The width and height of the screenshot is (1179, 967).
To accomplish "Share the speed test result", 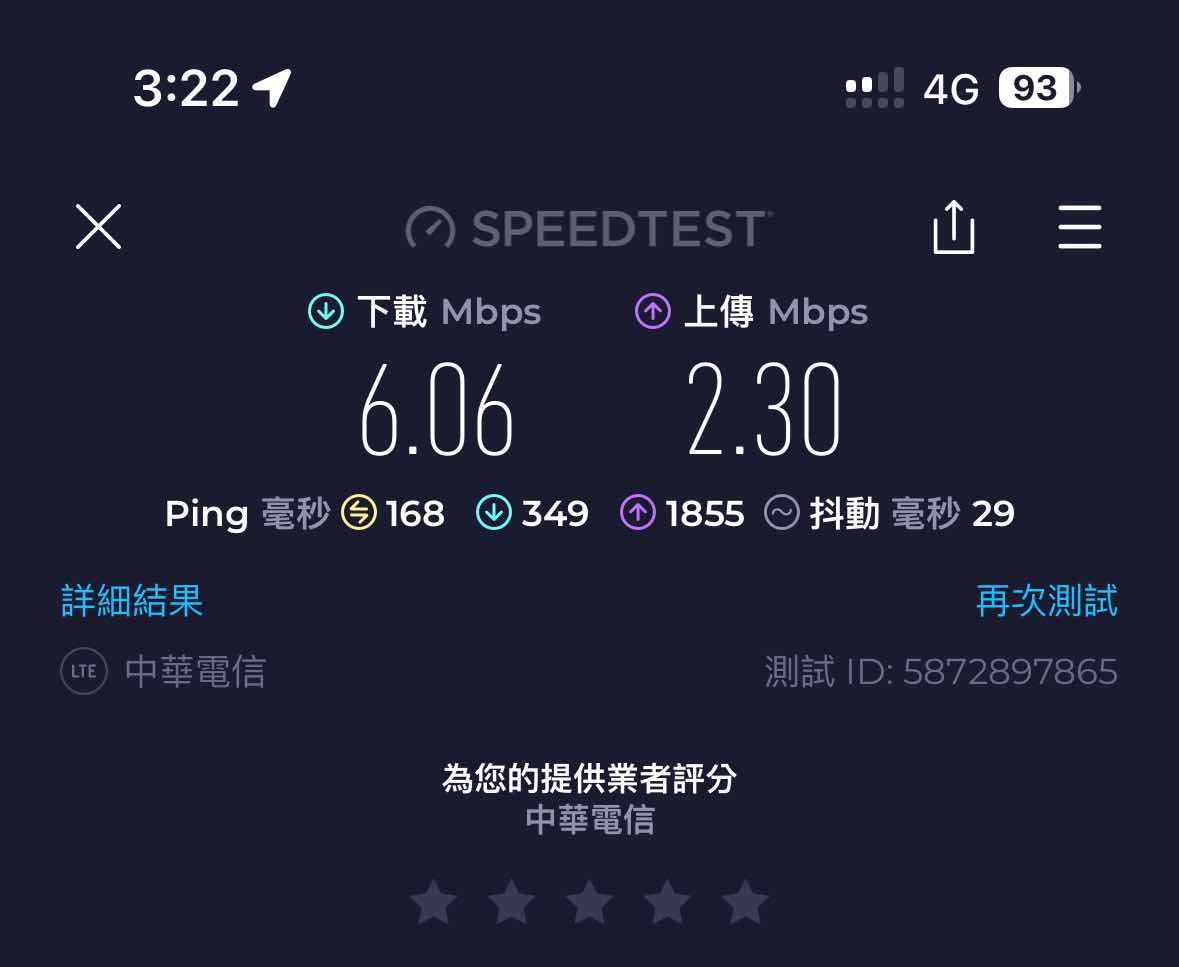I will pyautogui.click(x=953, y=228).
